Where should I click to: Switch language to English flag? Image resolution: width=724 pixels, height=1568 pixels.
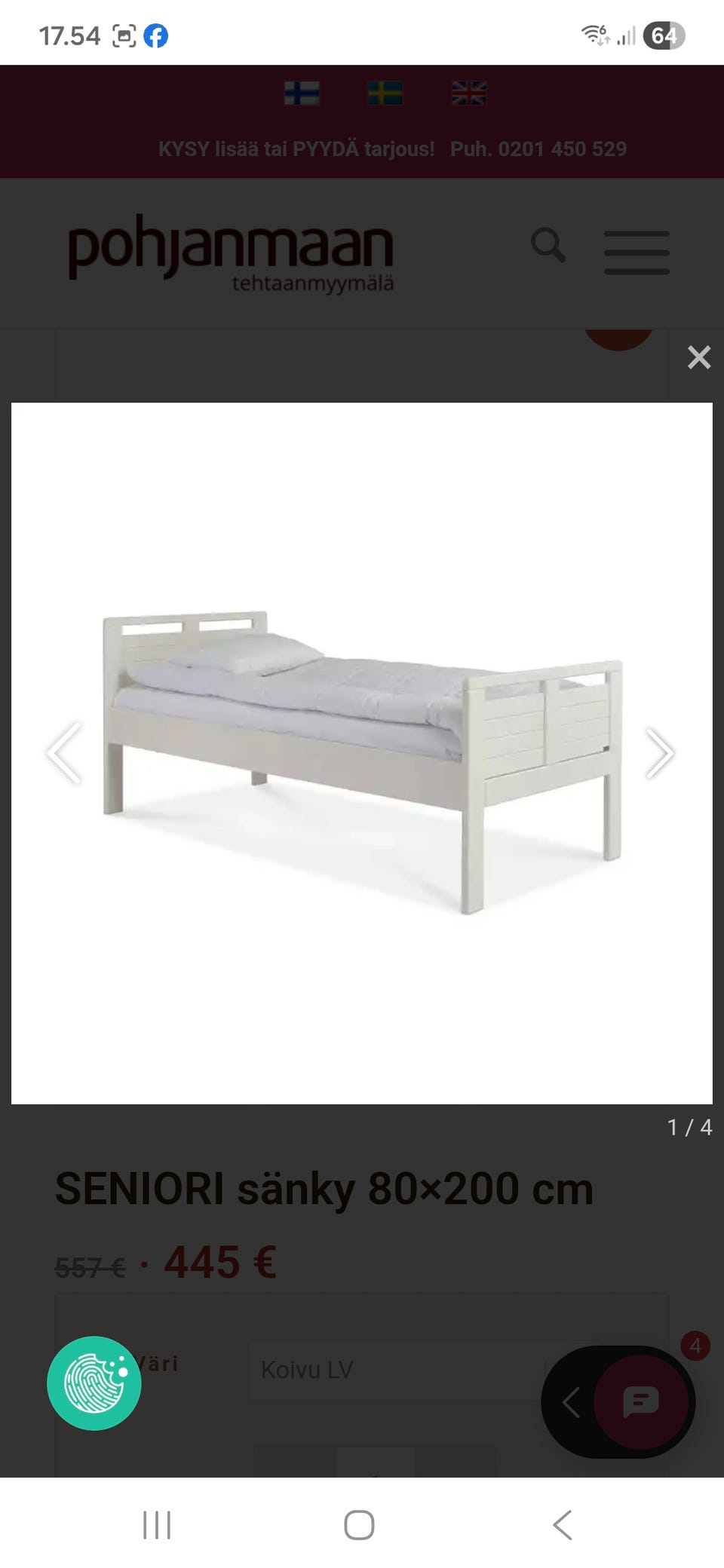point(468,93)
